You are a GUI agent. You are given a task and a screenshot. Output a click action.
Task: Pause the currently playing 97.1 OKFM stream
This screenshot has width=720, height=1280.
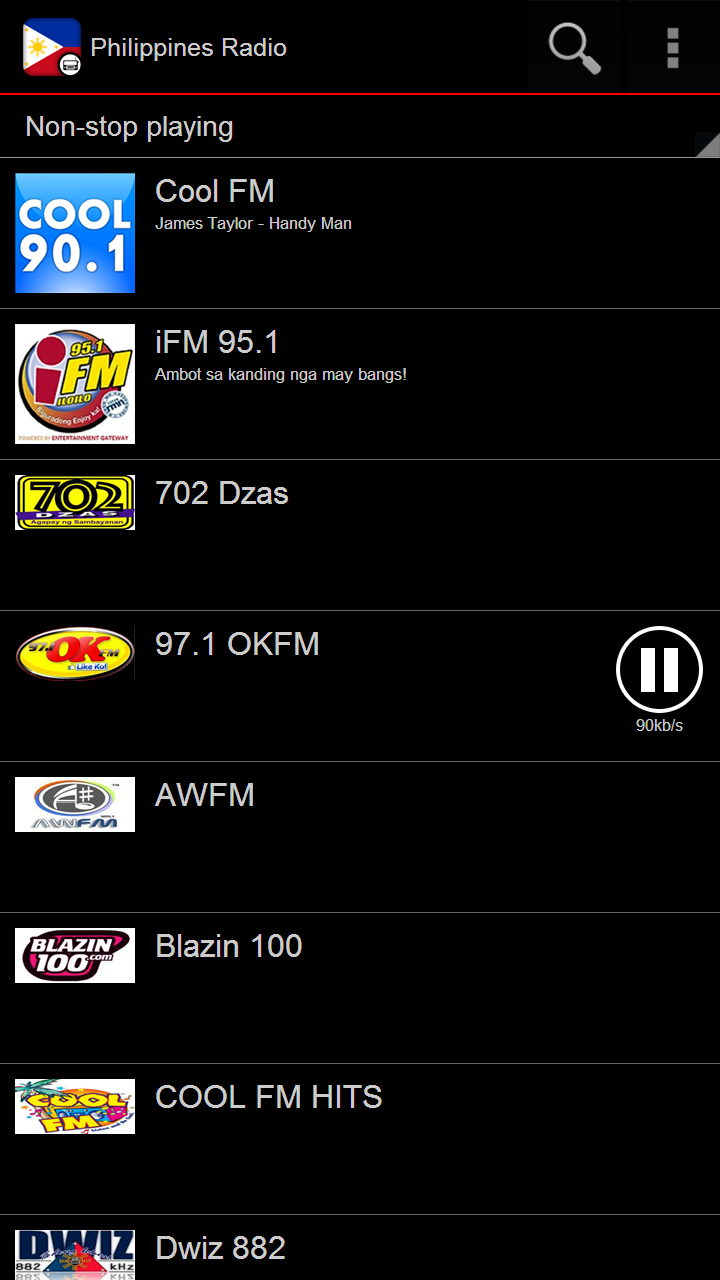659,668
